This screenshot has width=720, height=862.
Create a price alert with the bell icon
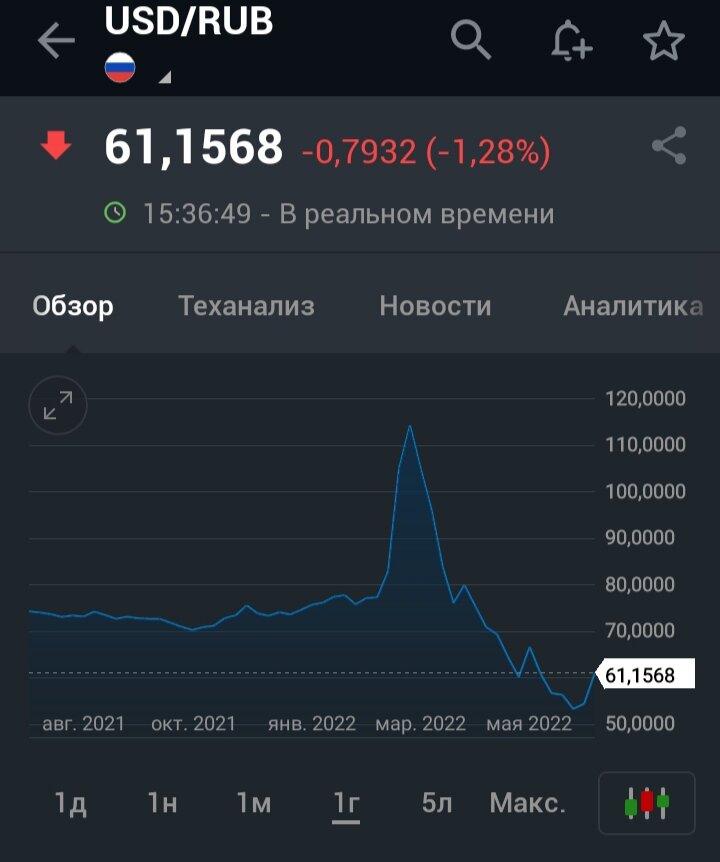(571, 42)
